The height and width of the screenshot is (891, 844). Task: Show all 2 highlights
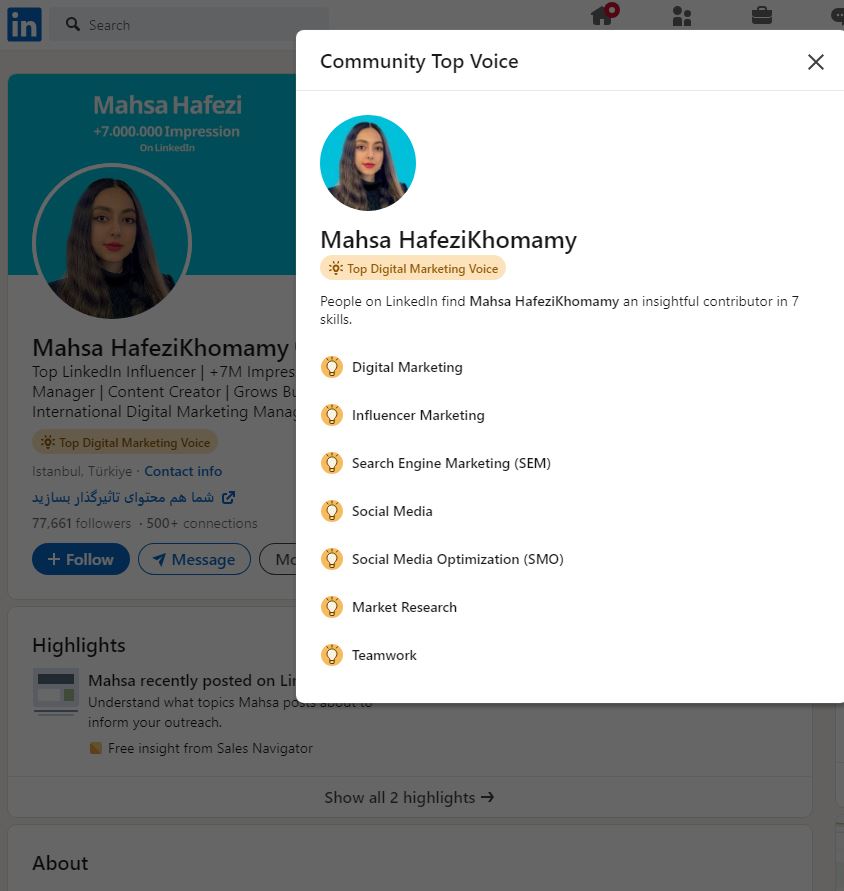(409, 797)
